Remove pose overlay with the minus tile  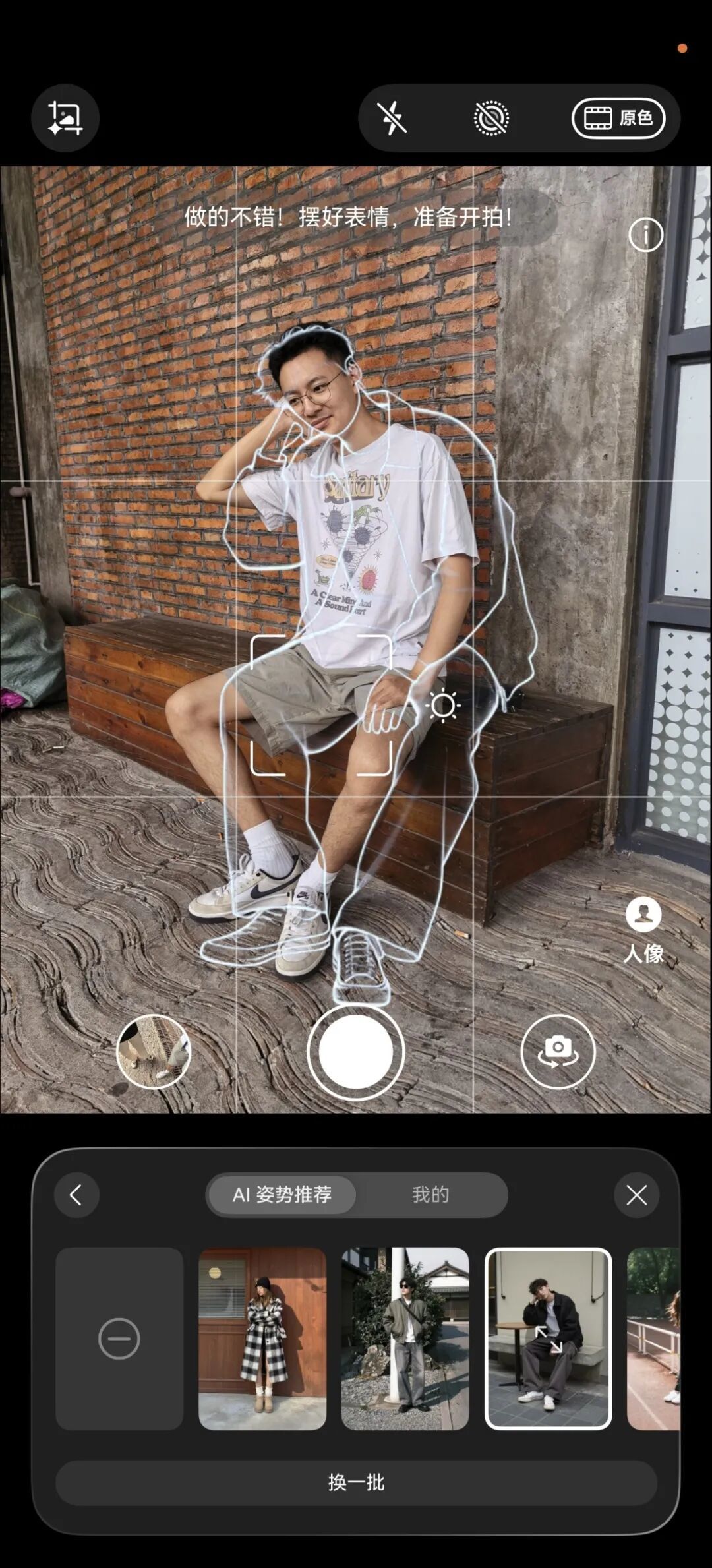pyautogui.click(x=119, y=1339)
